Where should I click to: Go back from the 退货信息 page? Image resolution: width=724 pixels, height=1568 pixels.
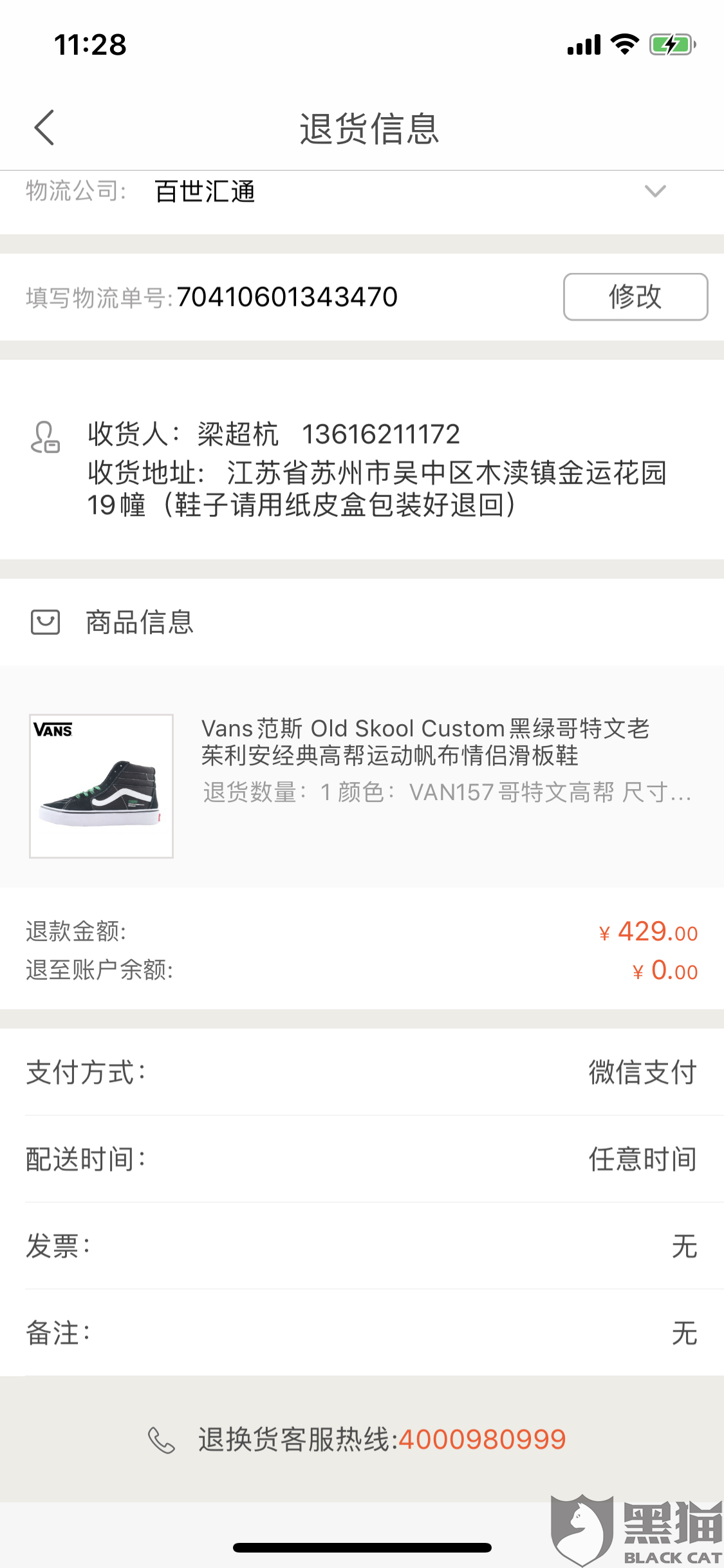[44, 127]
